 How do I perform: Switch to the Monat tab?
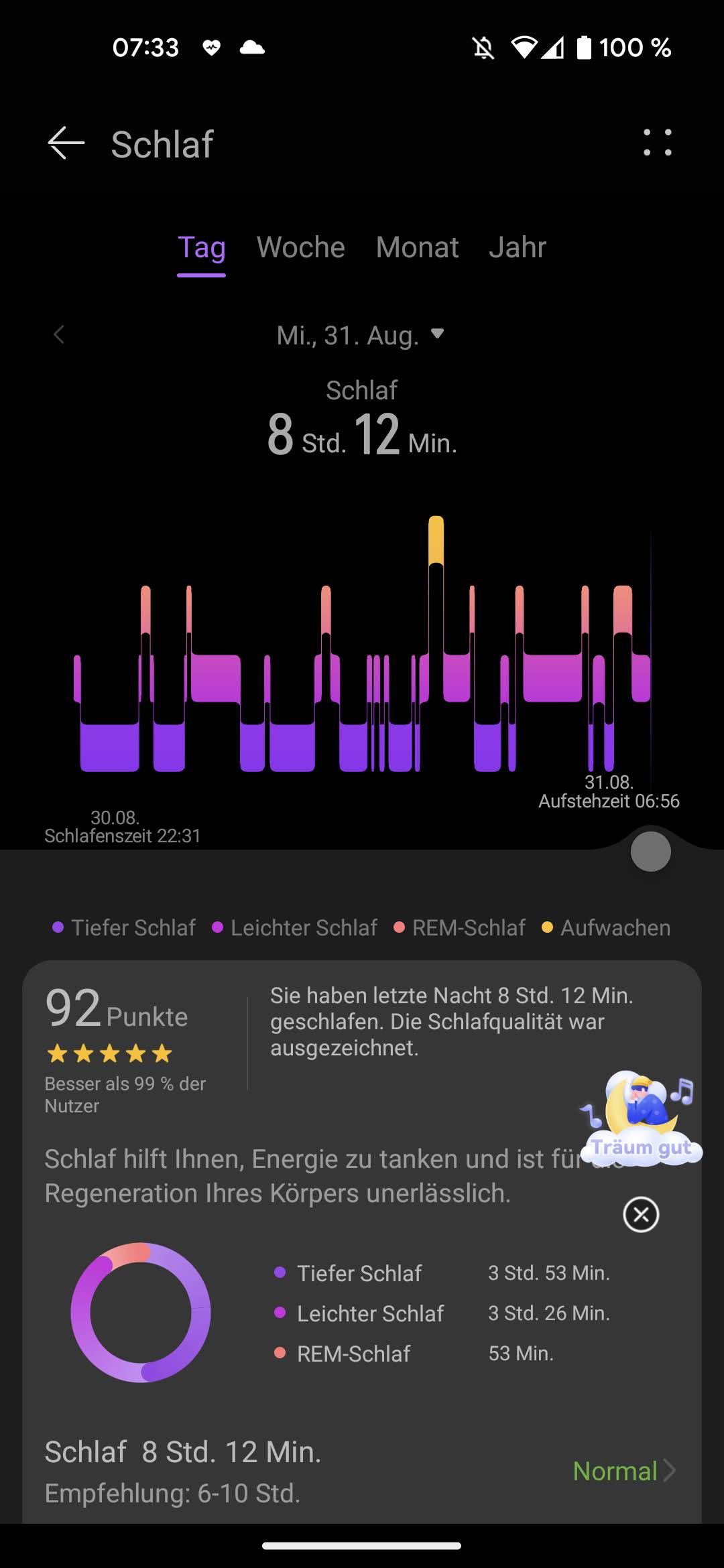tap(417, 248)
